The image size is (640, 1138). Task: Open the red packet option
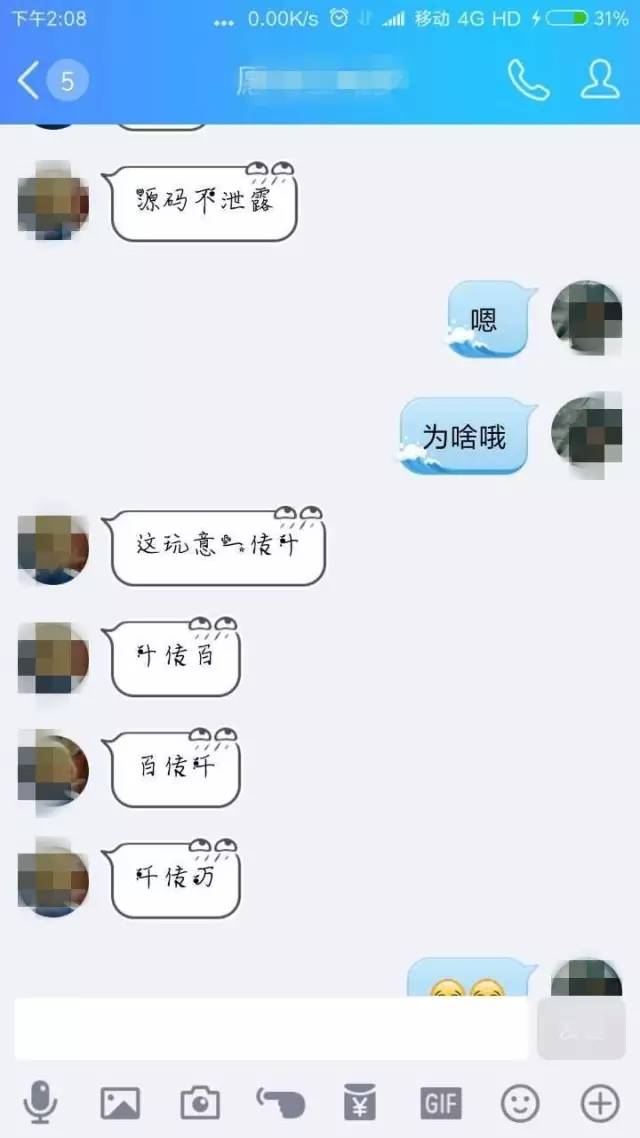point(360,1103)
